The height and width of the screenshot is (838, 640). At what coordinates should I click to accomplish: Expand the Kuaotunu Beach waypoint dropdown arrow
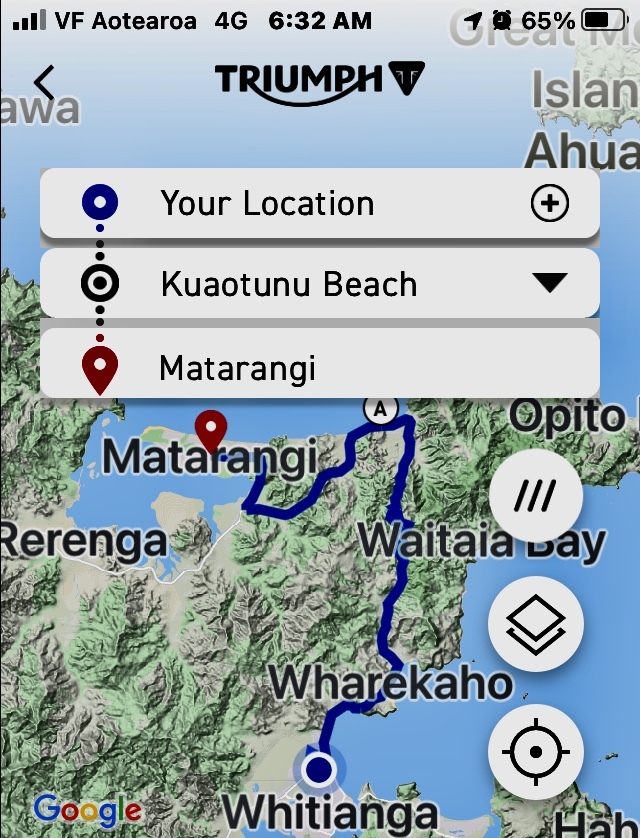tap(549, 284)
